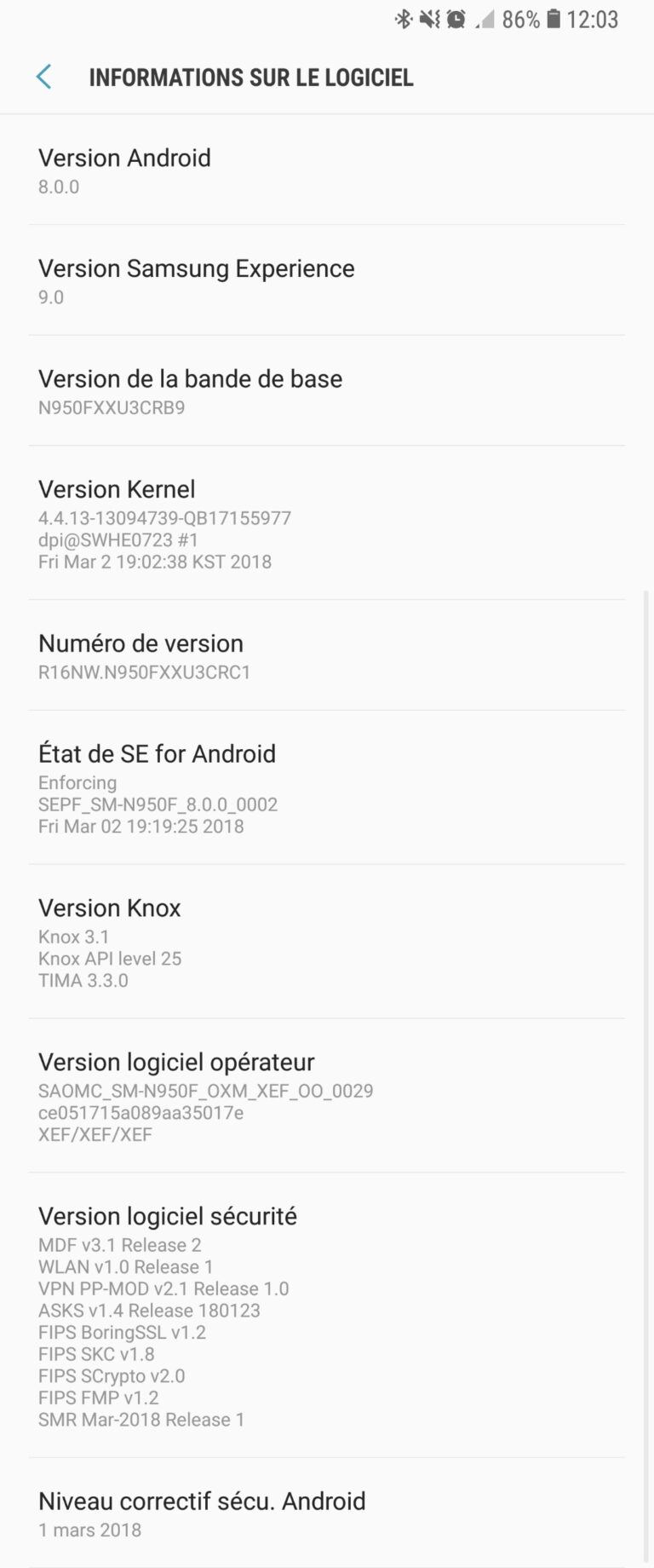This screenshot has width=654, height=1568.
Task: Tap the État de SE for Android row
Action: [327, 788]
